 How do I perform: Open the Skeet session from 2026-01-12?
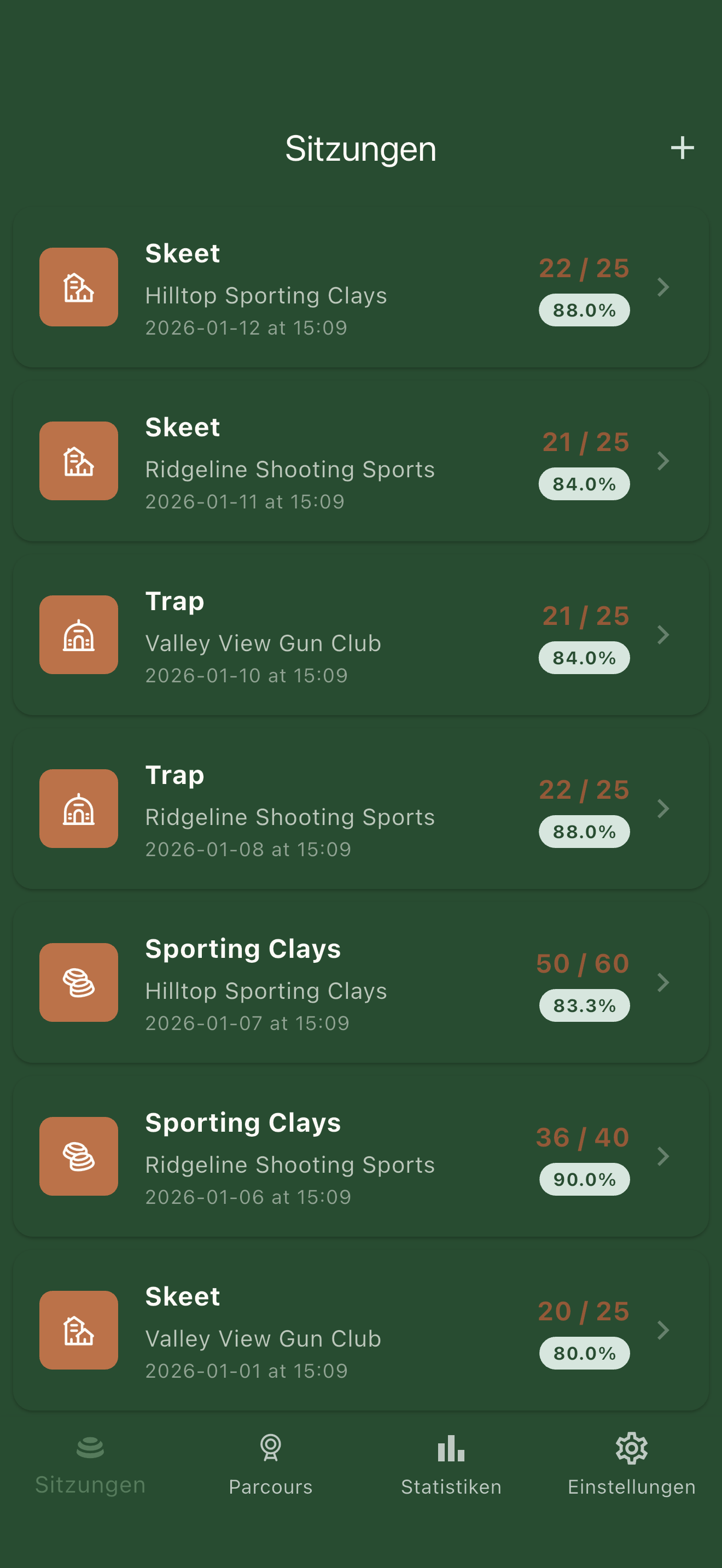(x=360, y=288)
